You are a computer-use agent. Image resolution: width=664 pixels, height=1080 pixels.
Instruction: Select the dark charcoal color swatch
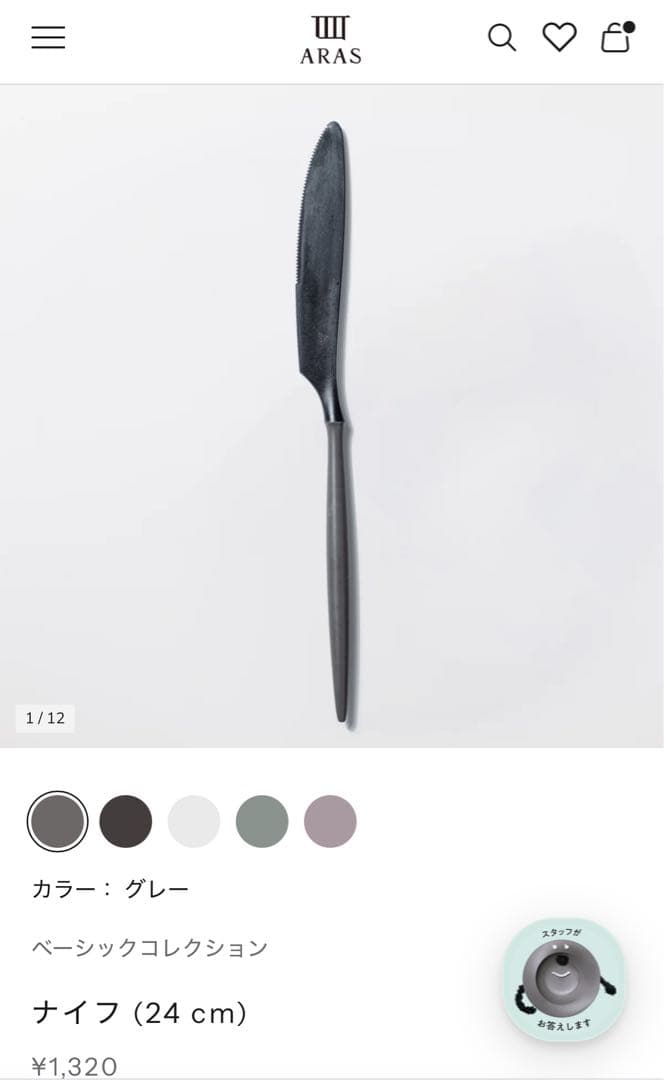[126, 822]
